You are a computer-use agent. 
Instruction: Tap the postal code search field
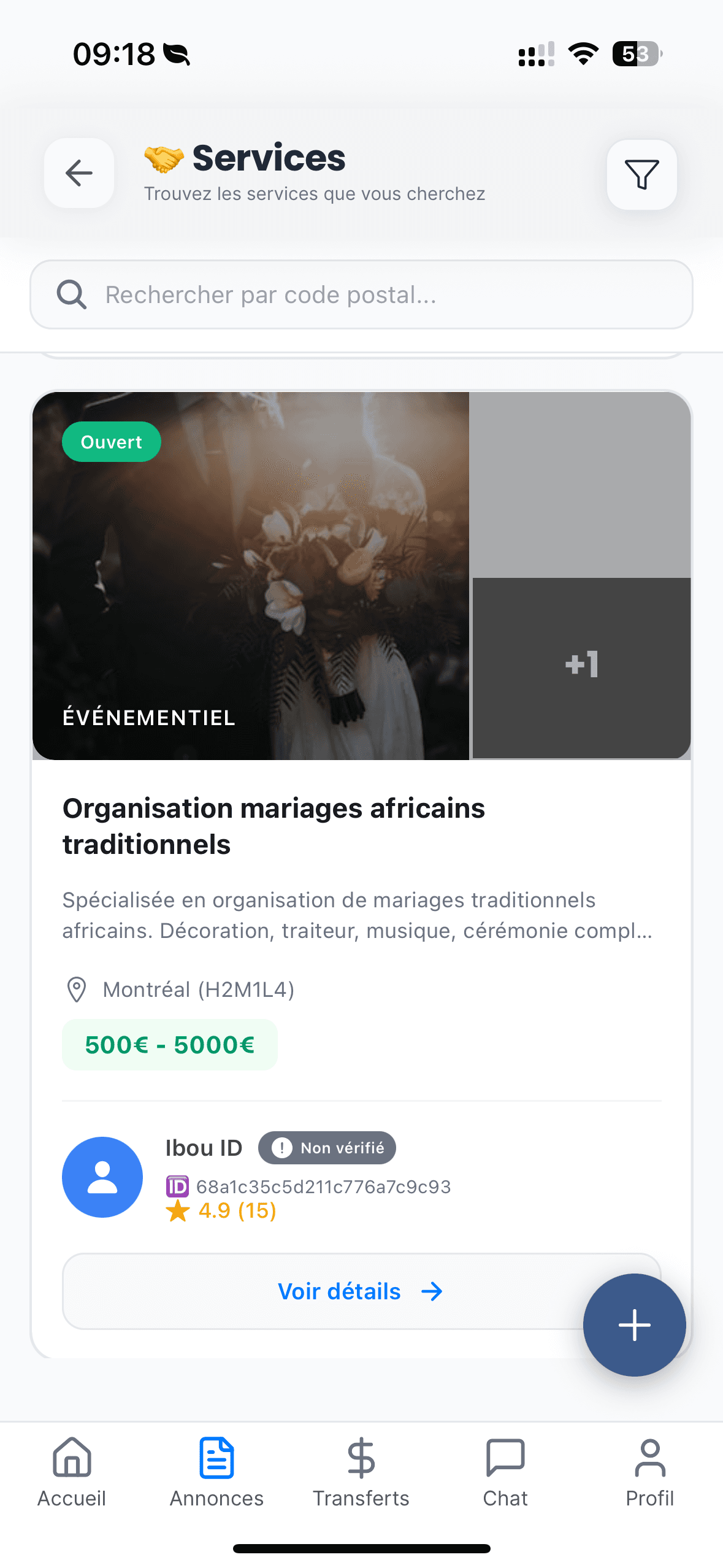tap(361, 295)
